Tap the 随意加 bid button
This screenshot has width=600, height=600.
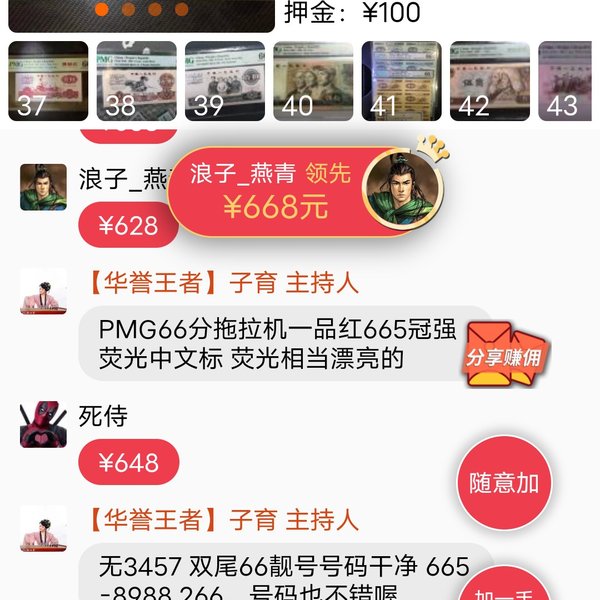pyautogui.click(x=505, y=483)
